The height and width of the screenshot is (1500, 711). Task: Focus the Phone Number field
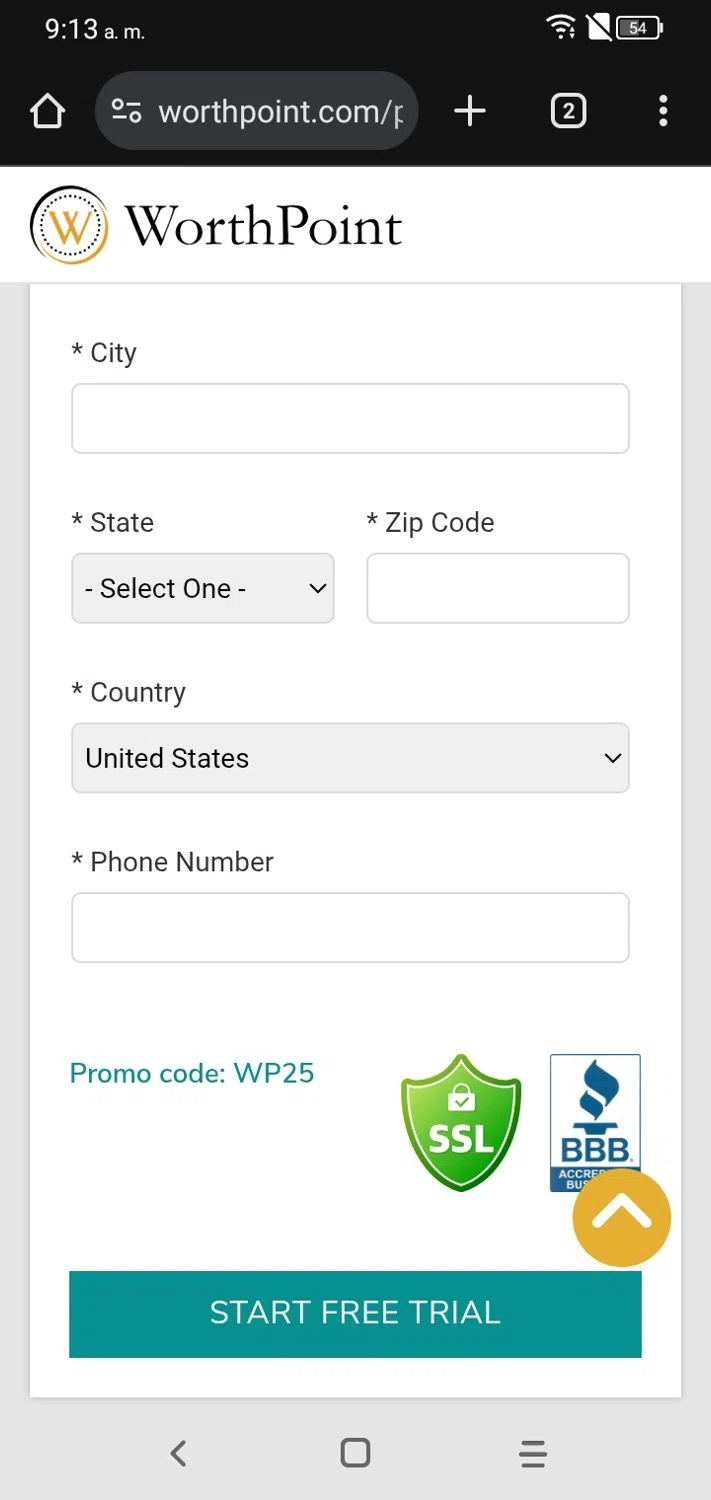pos(350,928)
